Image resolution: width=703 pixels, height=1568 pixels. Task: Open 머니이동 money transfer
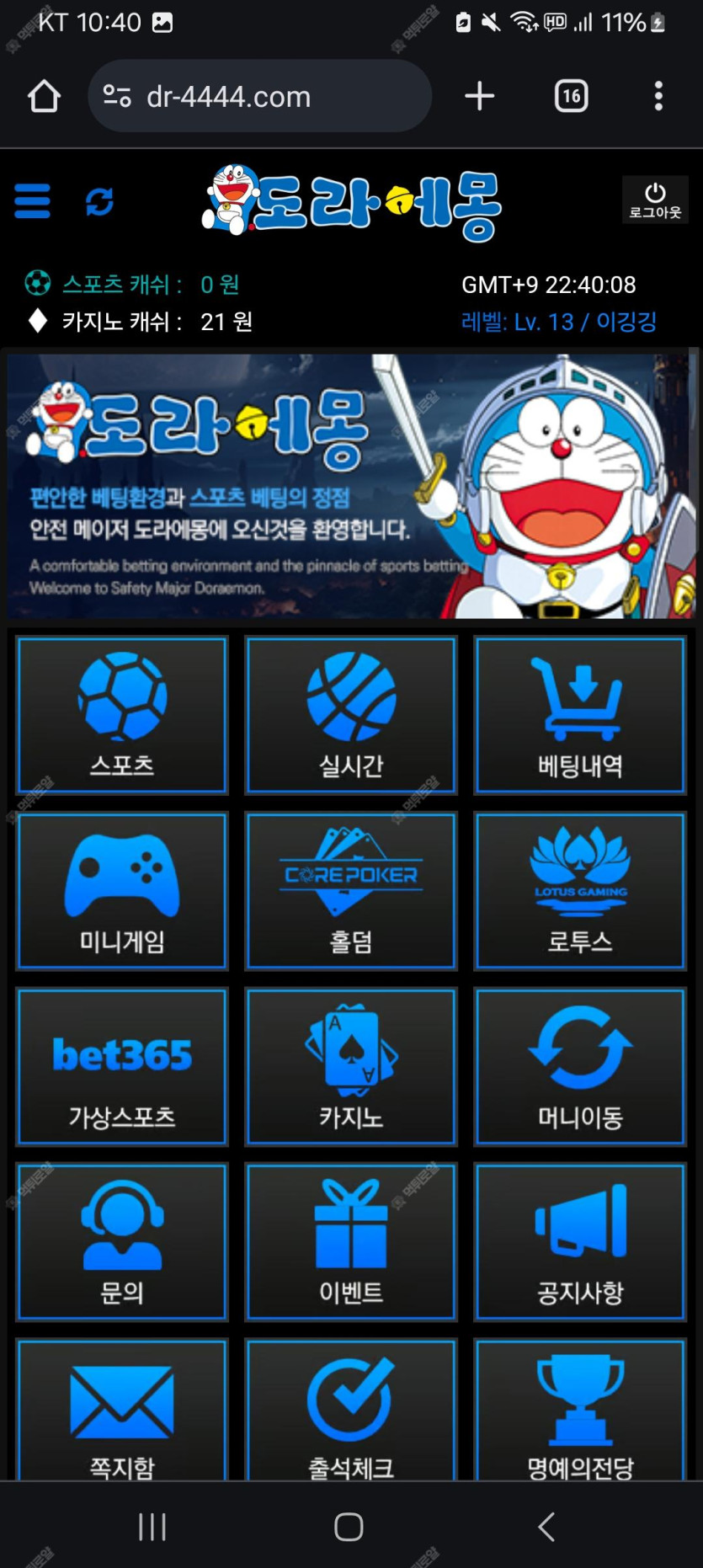pos(580,1067)
